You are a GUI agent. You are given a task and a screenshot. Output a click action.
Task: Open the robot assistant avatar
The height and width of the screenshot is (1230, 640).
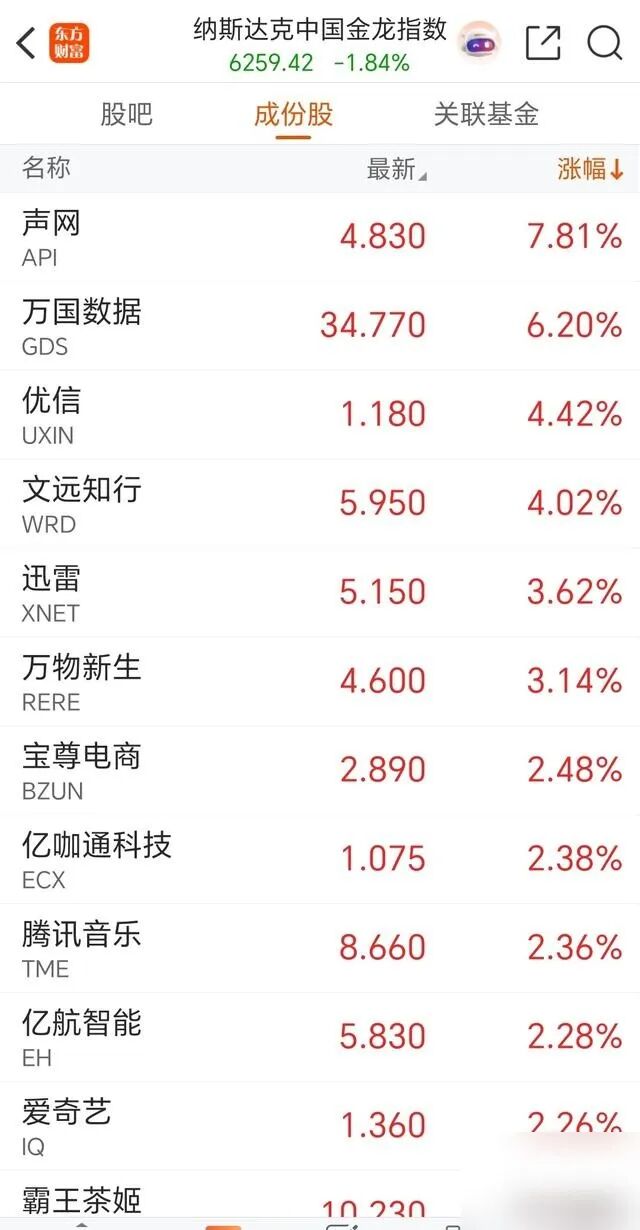click(x=479, y=43)
